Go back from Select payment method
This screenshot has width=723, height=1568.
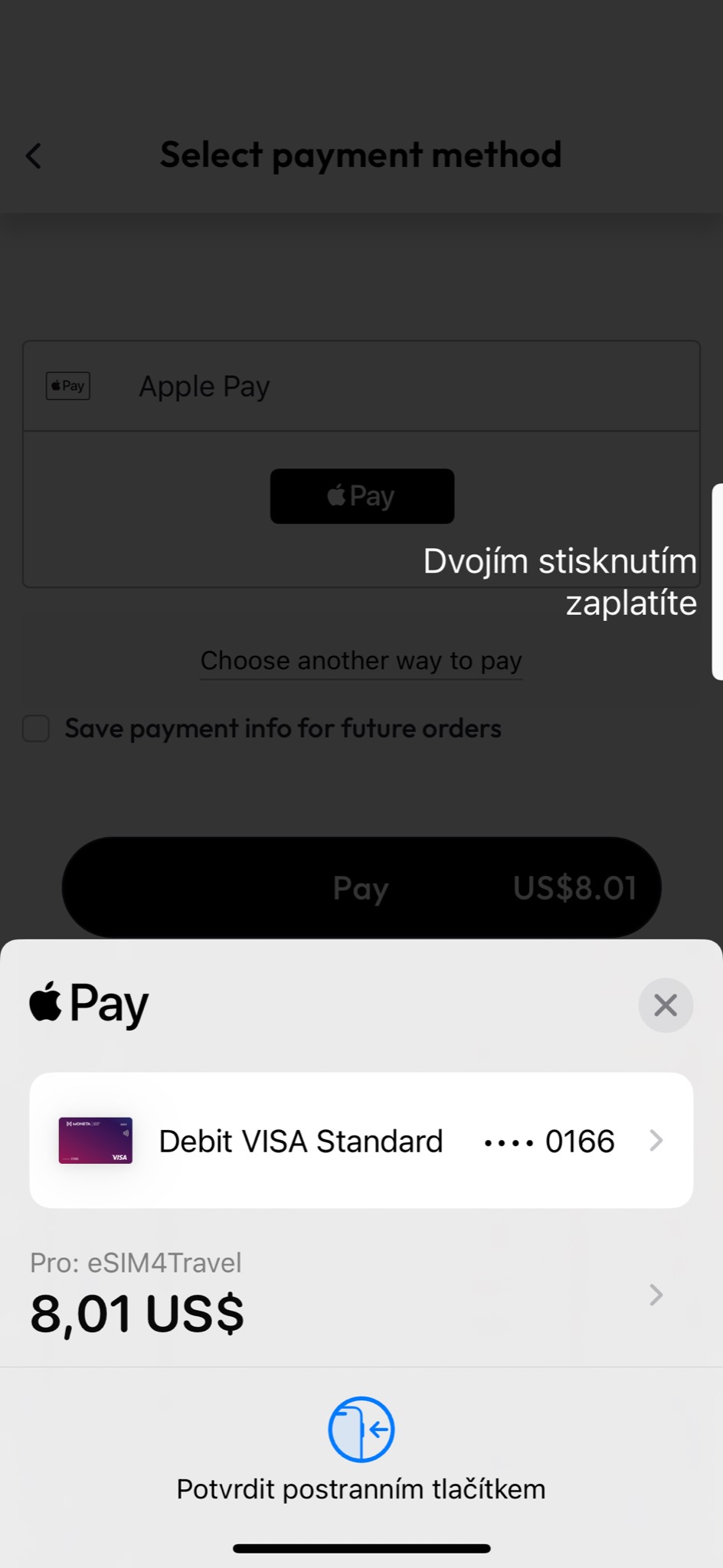point(34,156)
